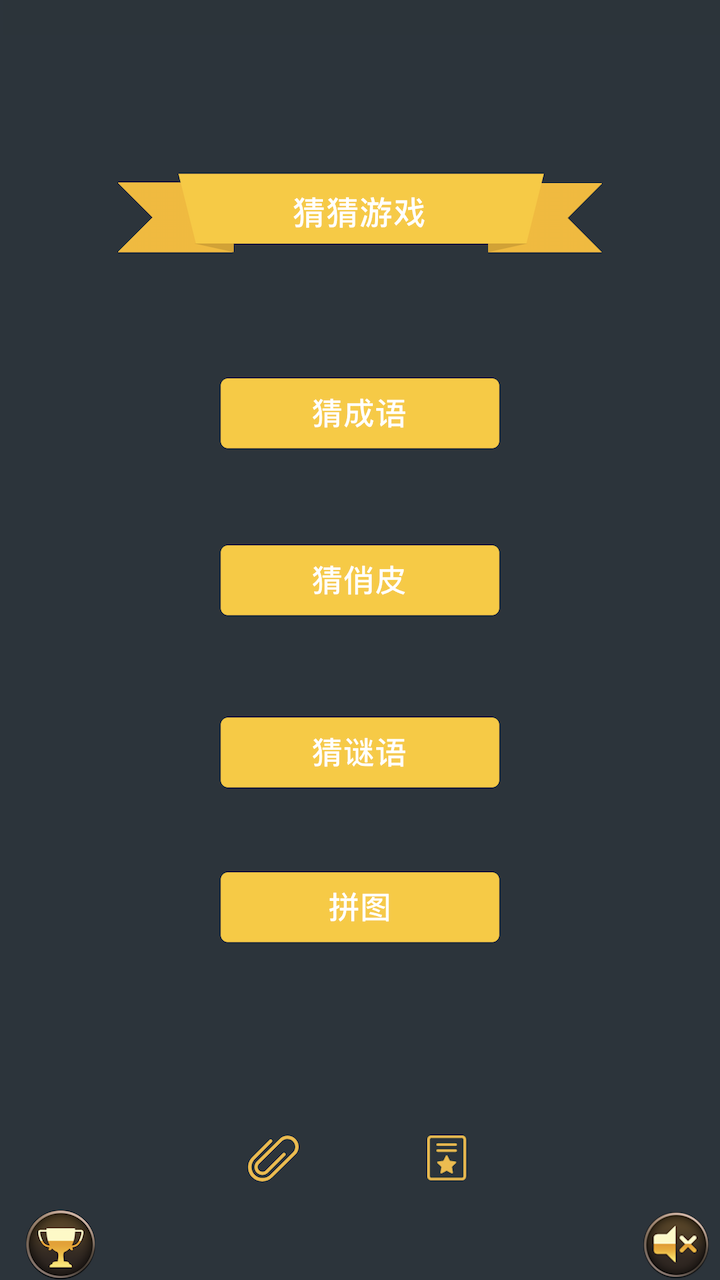Tap the paperclip icon
This screenshot has width=720, height=1280.
(x=273, y=1158)
